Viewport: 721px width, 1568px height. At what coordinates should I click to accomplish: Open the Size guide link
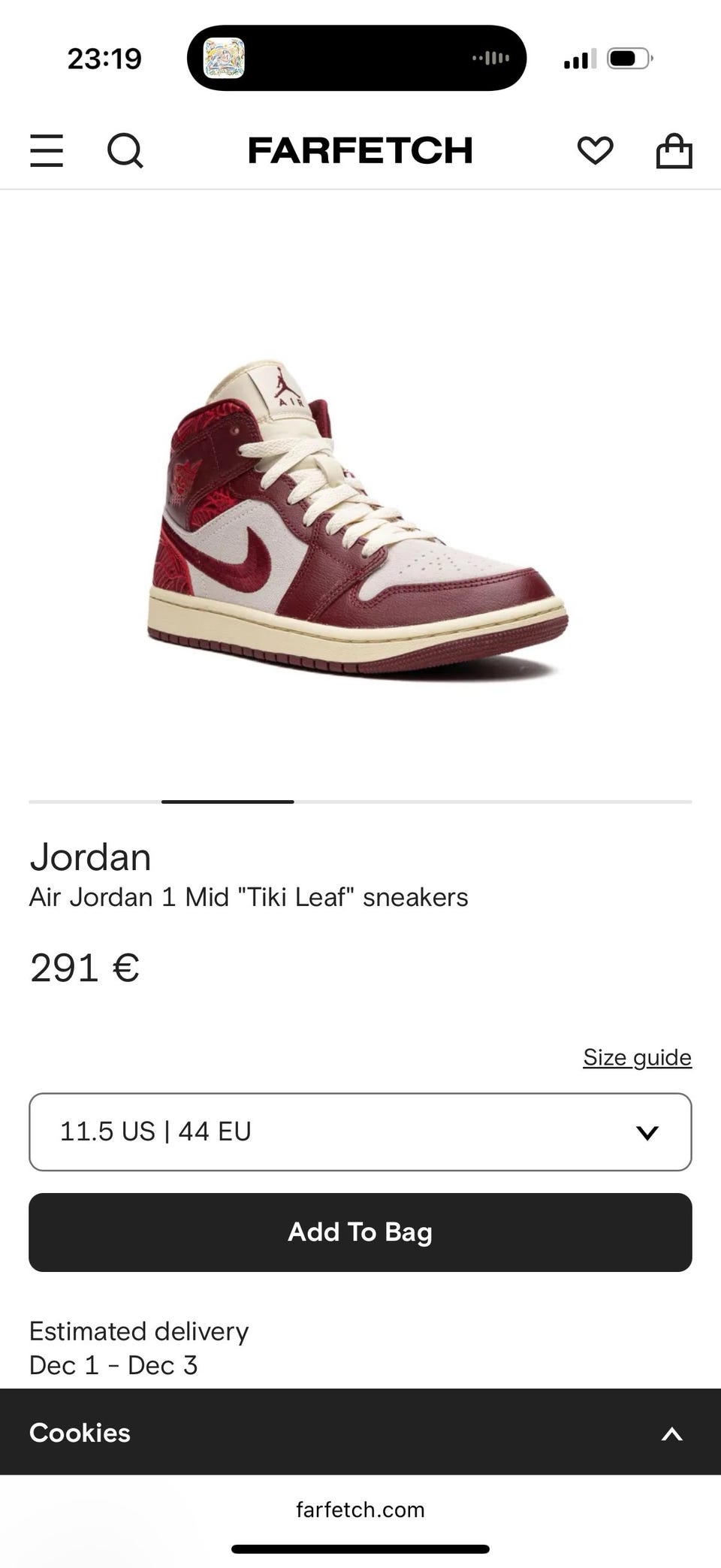pos(637,1057)
